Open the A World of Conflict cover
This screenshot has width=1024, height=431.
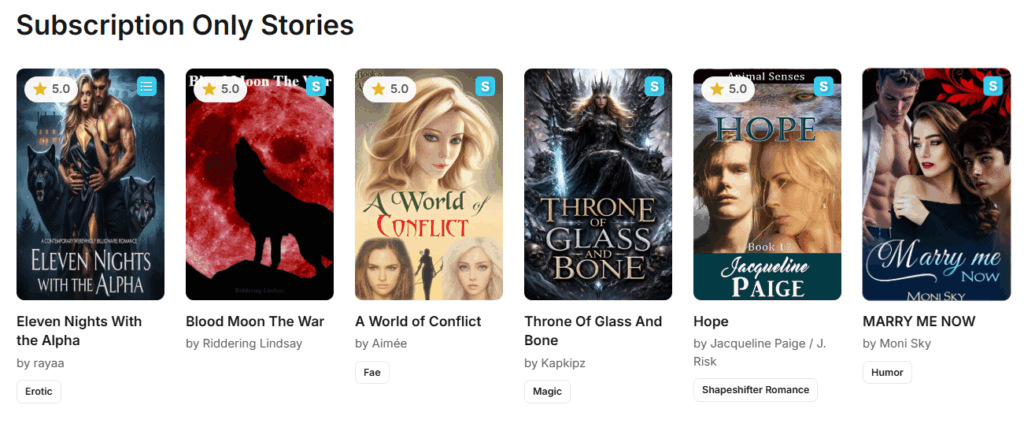(428, 184)
